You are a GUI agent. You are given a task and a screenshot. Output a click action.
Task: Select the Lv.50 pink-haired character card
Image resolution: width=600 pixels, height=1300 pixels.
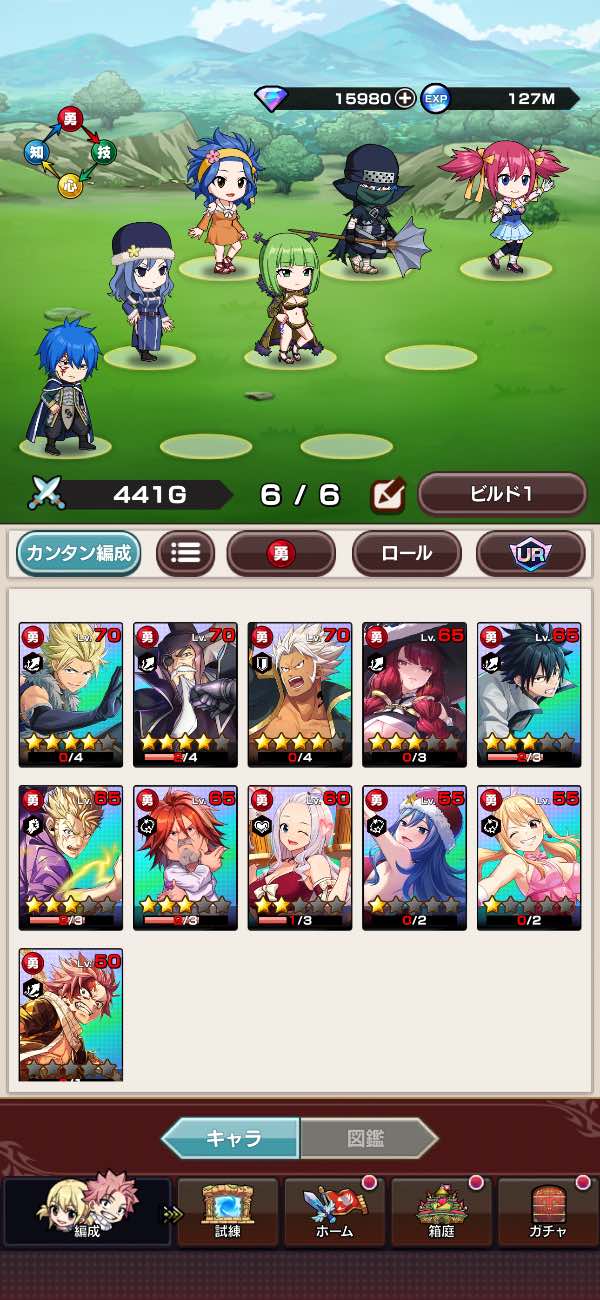(x=71, y=1015)
